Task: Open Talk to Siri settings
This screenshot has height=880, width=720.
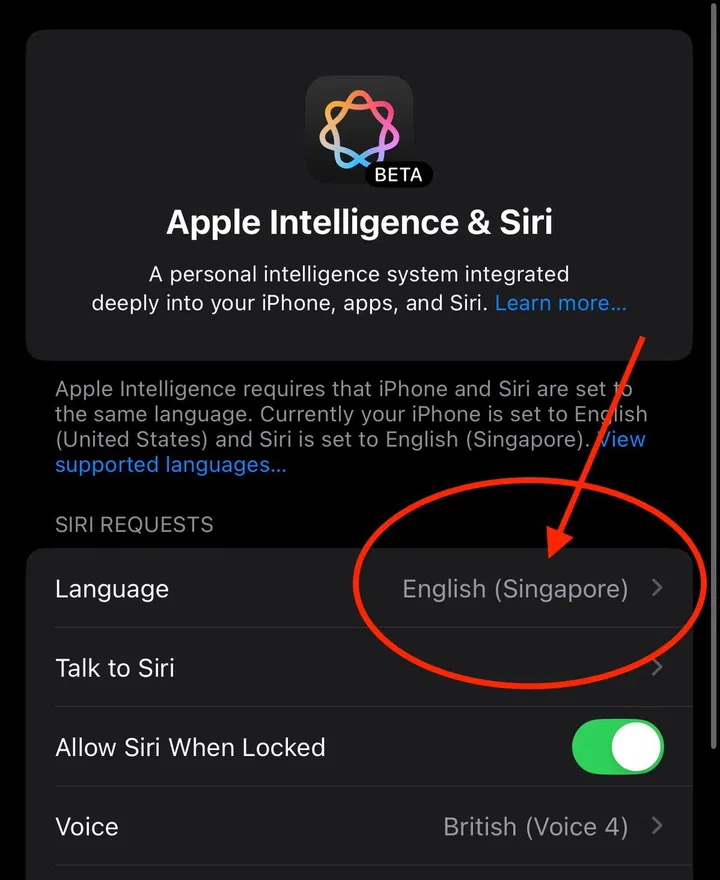Action: [359, 668]
